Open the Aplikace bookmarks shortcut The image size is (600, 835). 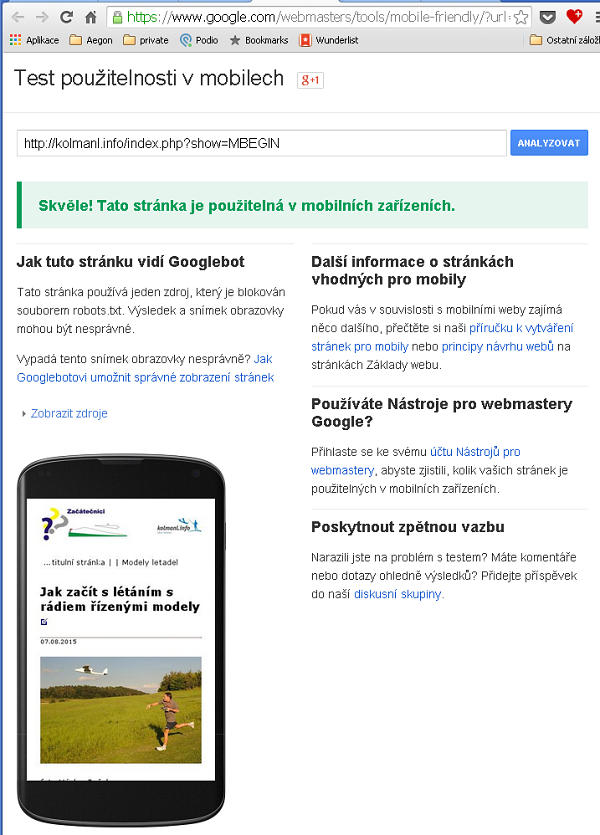click(34, 40)
